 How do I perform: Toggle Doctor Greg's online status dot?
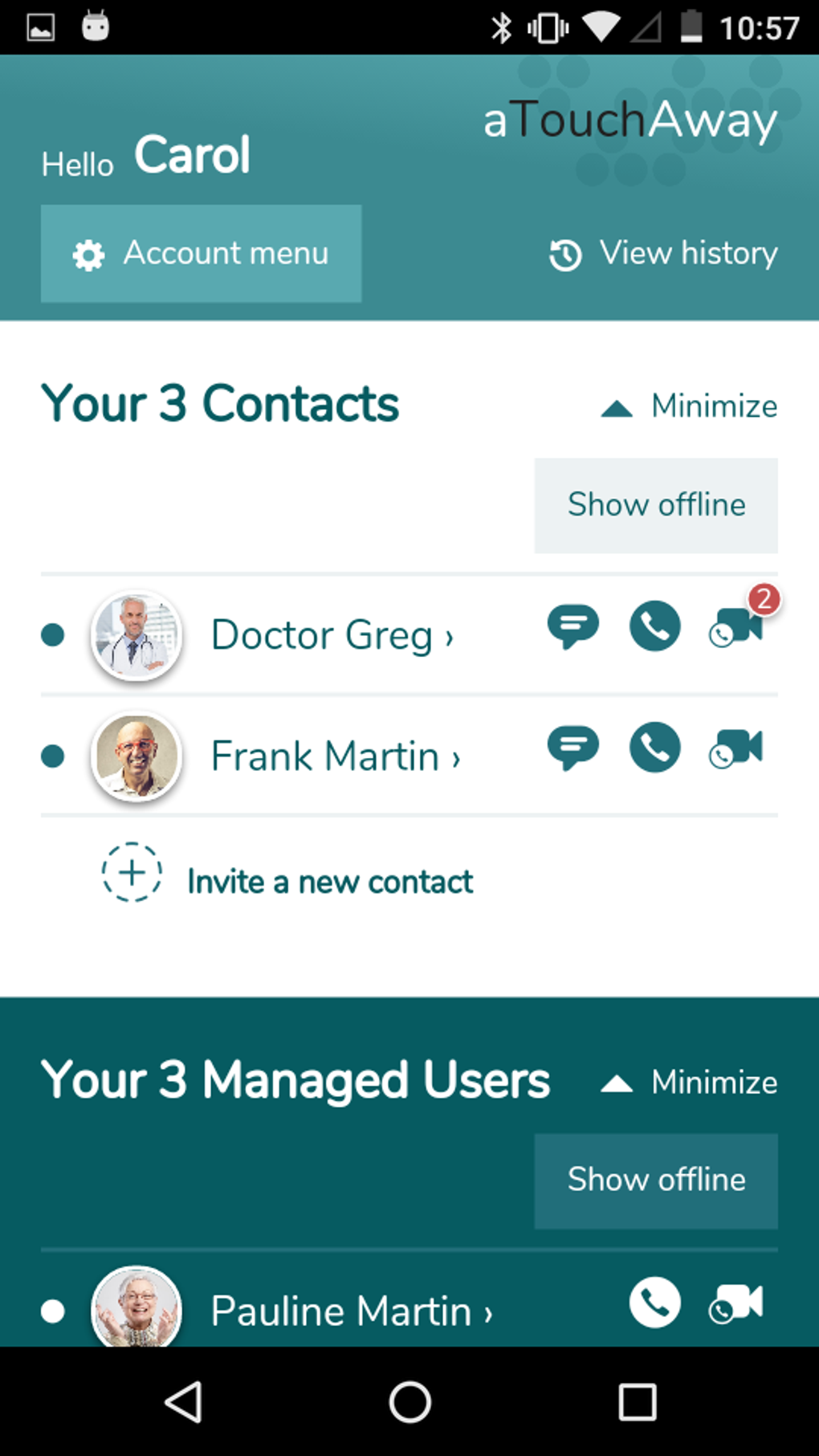click(53, 634)
